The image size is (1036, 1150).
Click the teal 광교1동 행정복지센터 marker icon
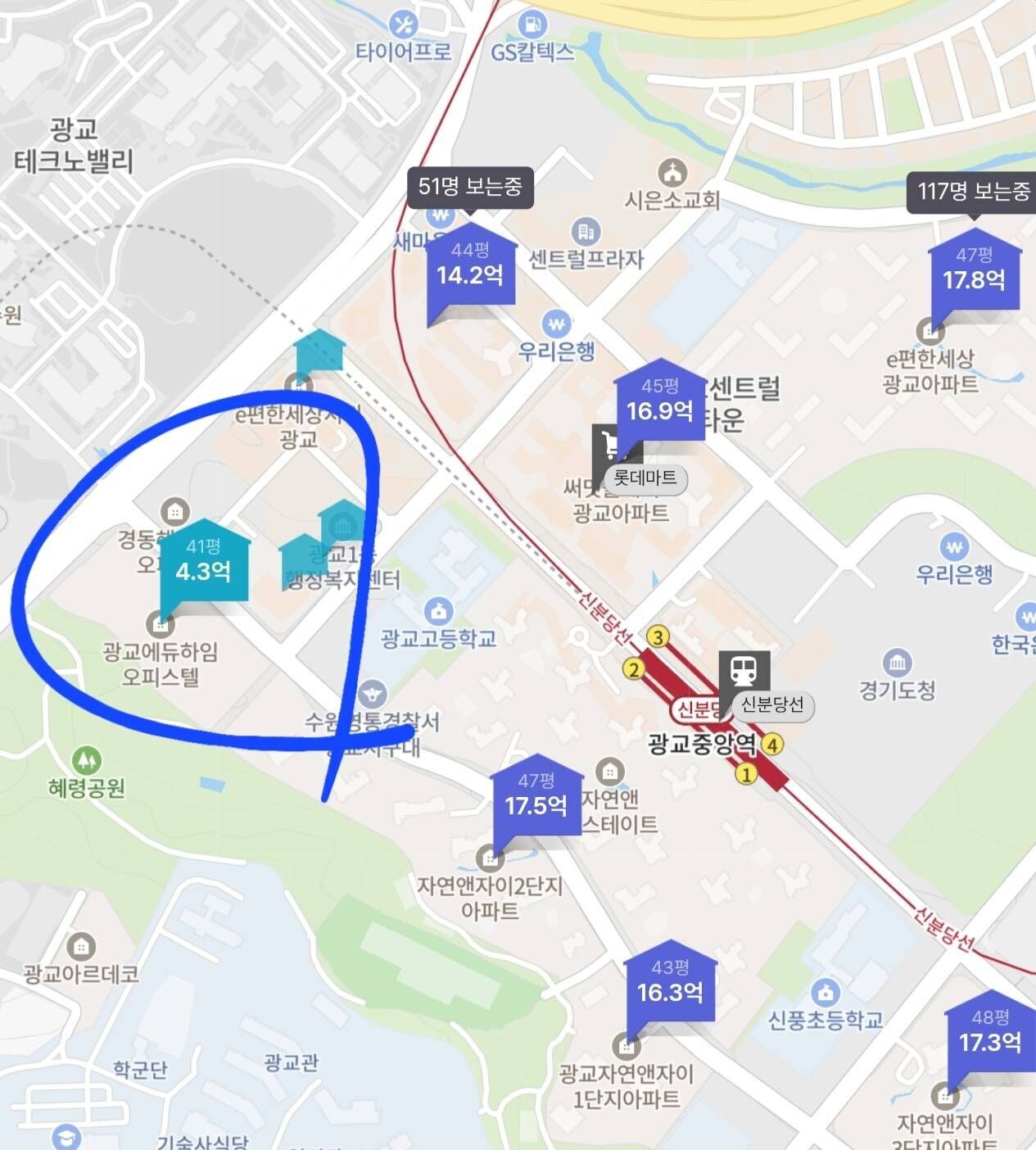point(343,522)
